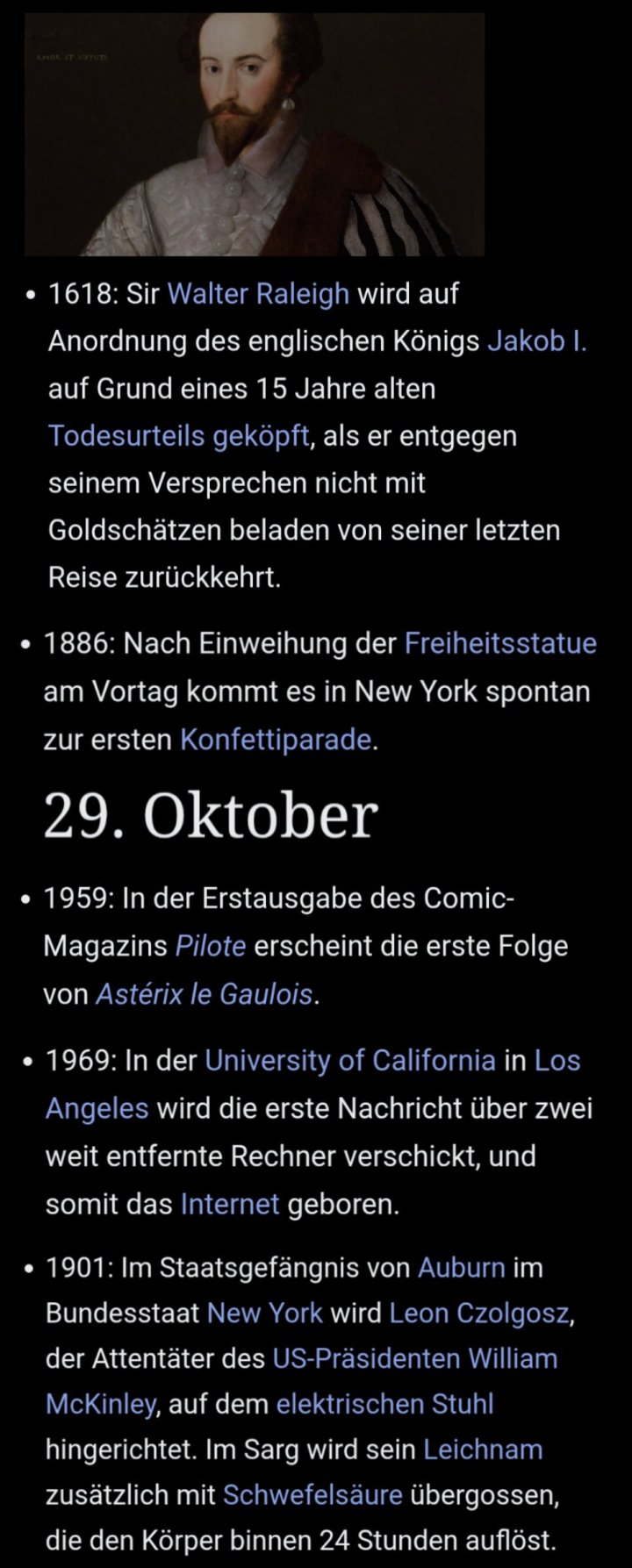View the portrait image above the 1618 entry
Viewport: 632px width, 1568px height.
pos(255,134)
